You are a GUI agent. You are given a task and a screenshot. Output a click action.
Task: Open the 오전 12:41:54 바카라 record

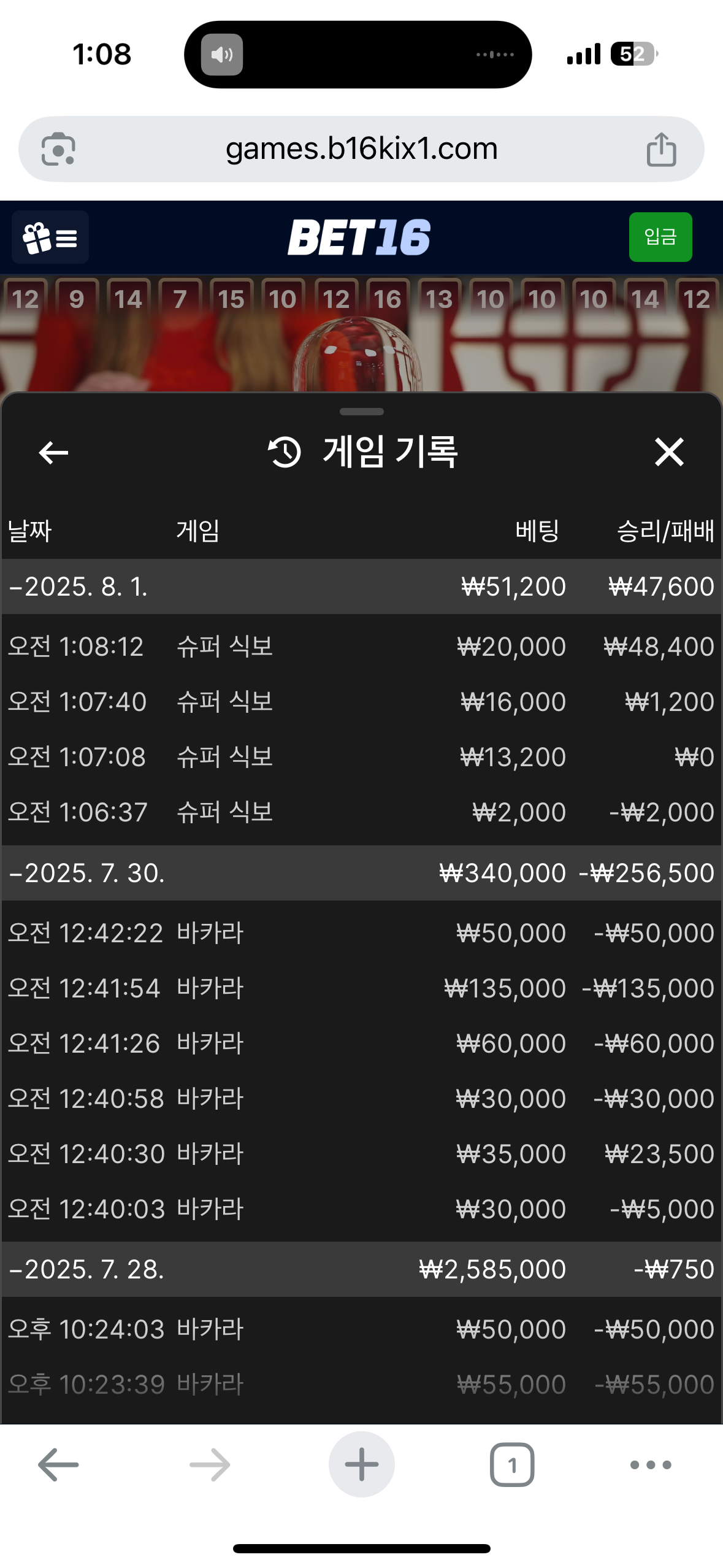(361, 988)
